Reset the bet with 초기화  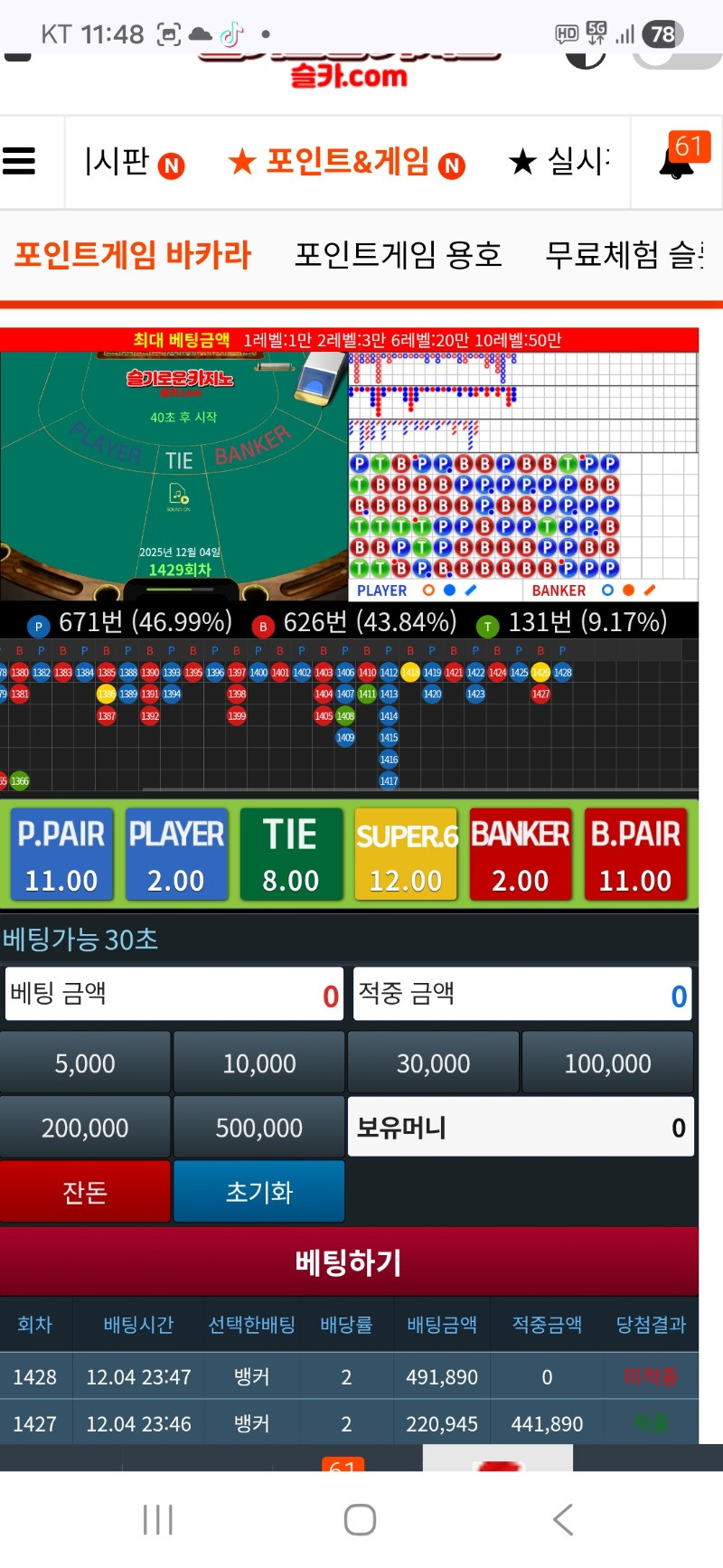click(259, 1192)
